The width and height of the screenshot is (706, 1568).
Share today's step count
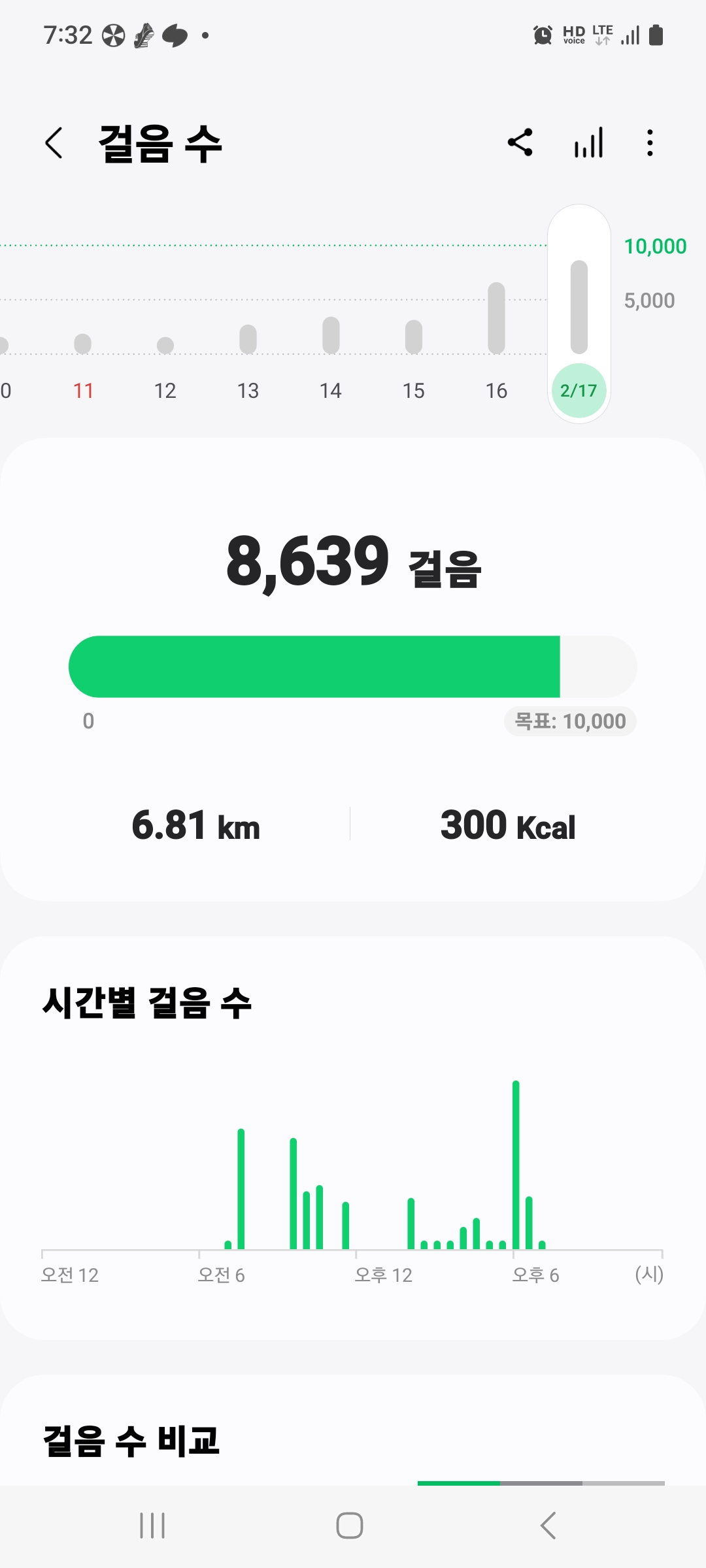520,142
